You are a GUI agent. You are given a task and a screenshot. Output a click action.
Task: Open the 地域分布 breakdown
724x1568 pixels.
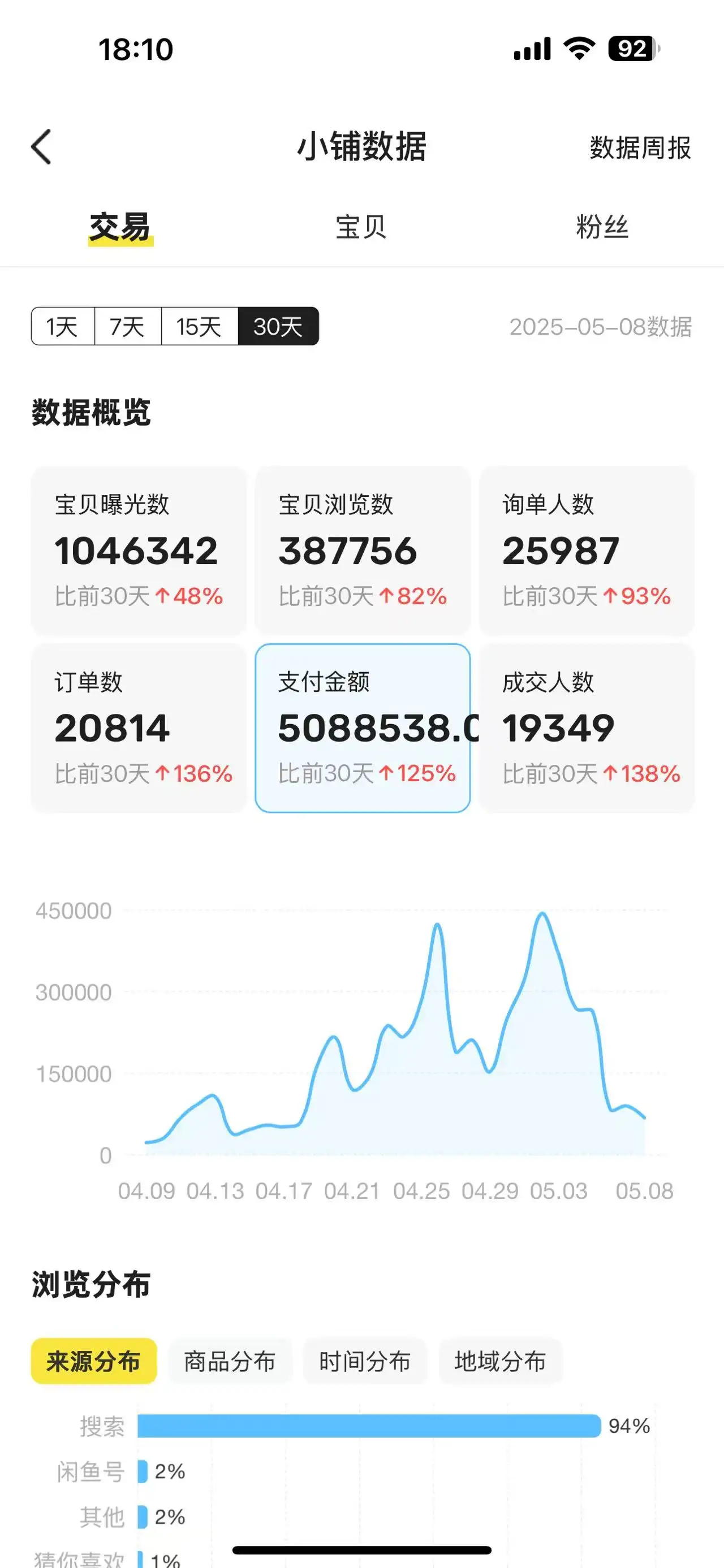coord(500,1361)
